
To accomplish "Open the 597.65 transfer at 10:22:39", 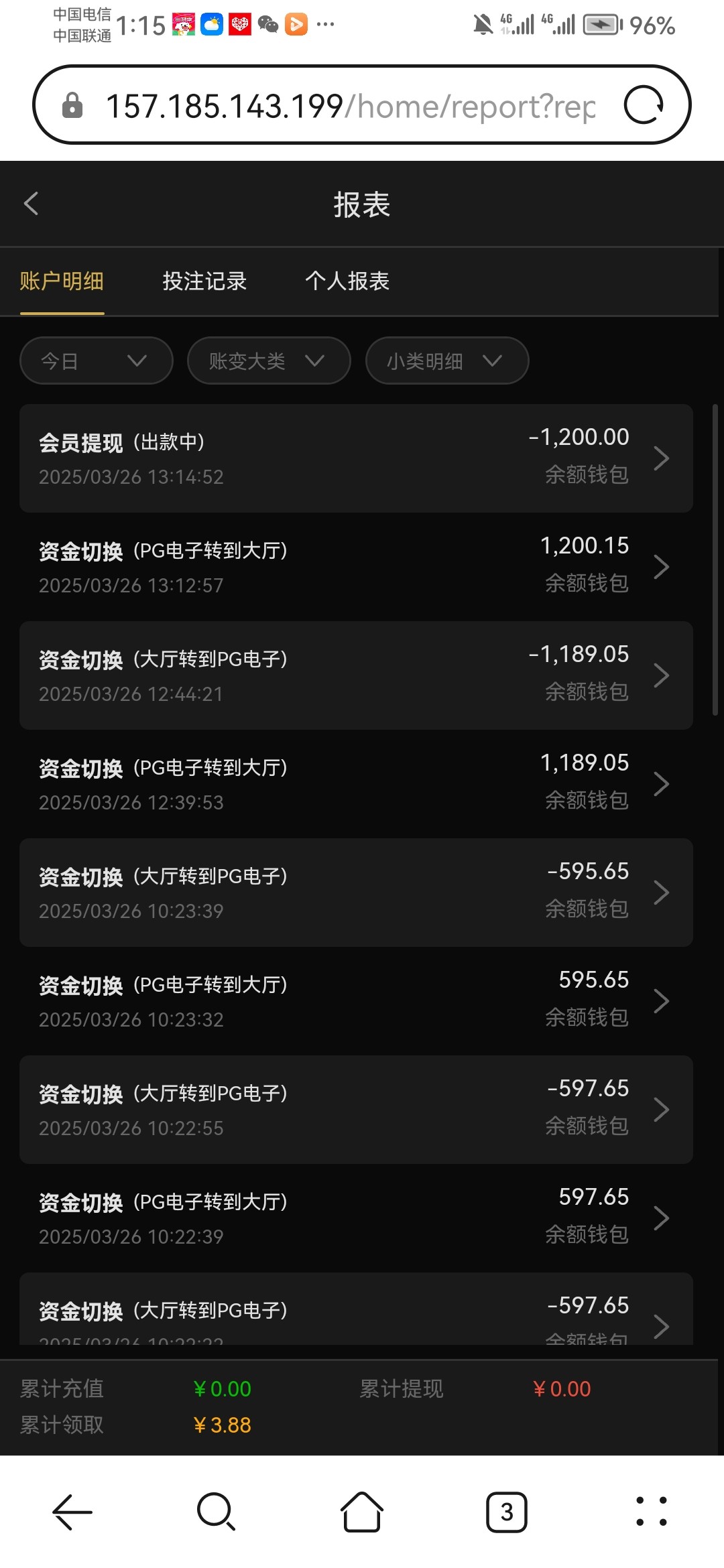I will pos(356,1218).
